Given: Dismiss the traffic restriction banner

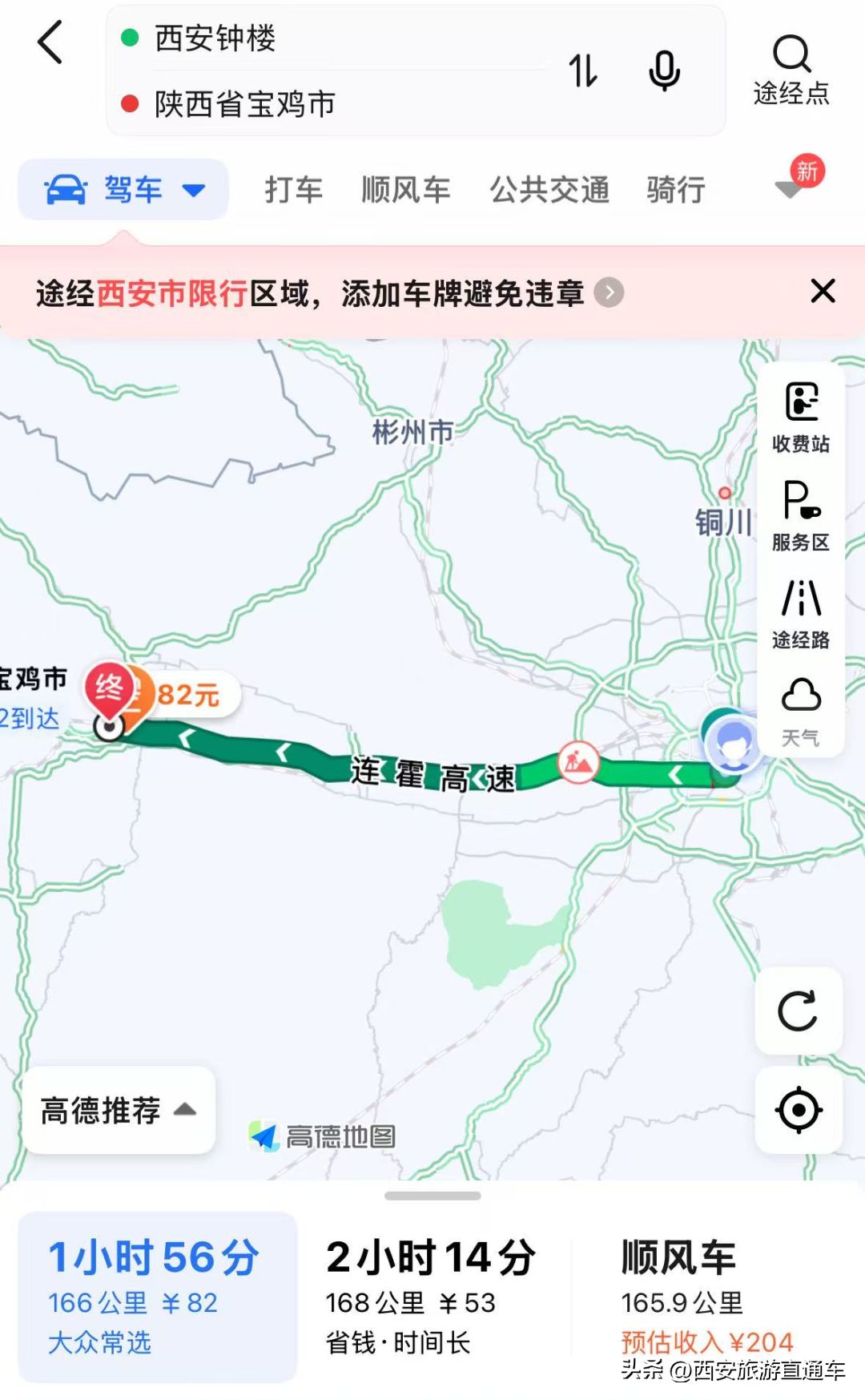Looking at the screenshot, I should (x=823, y=291).
